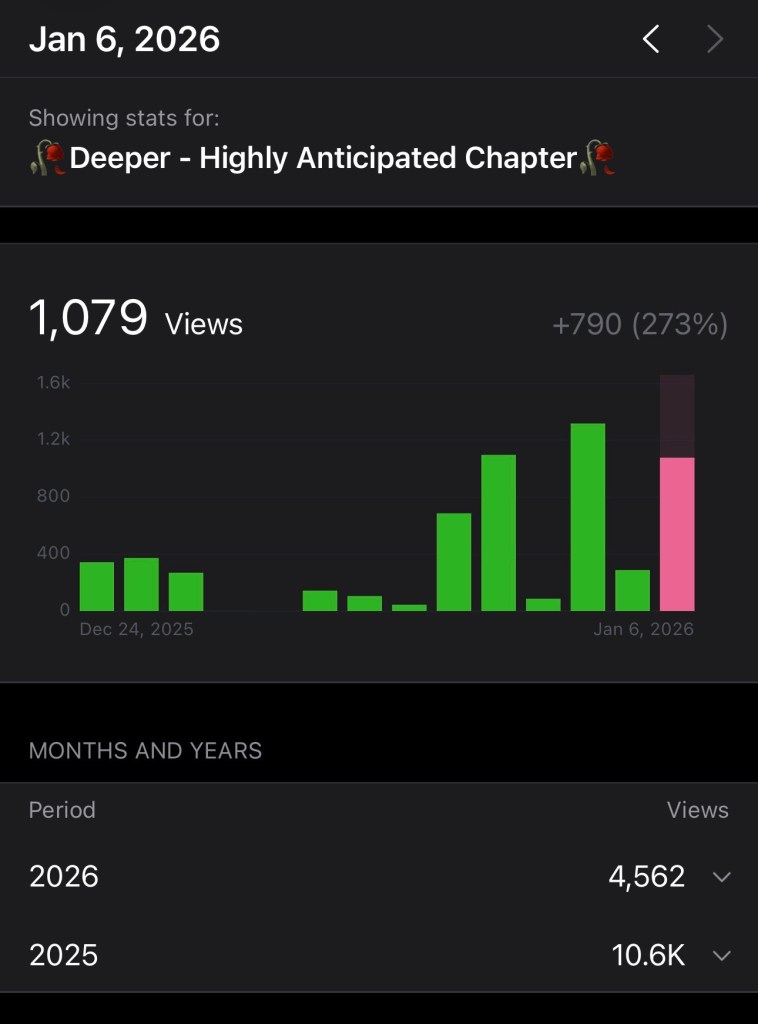Screen dimensions: 758x1024
Task: Select the first green bar at Dec 24
Action: (97, 586)
